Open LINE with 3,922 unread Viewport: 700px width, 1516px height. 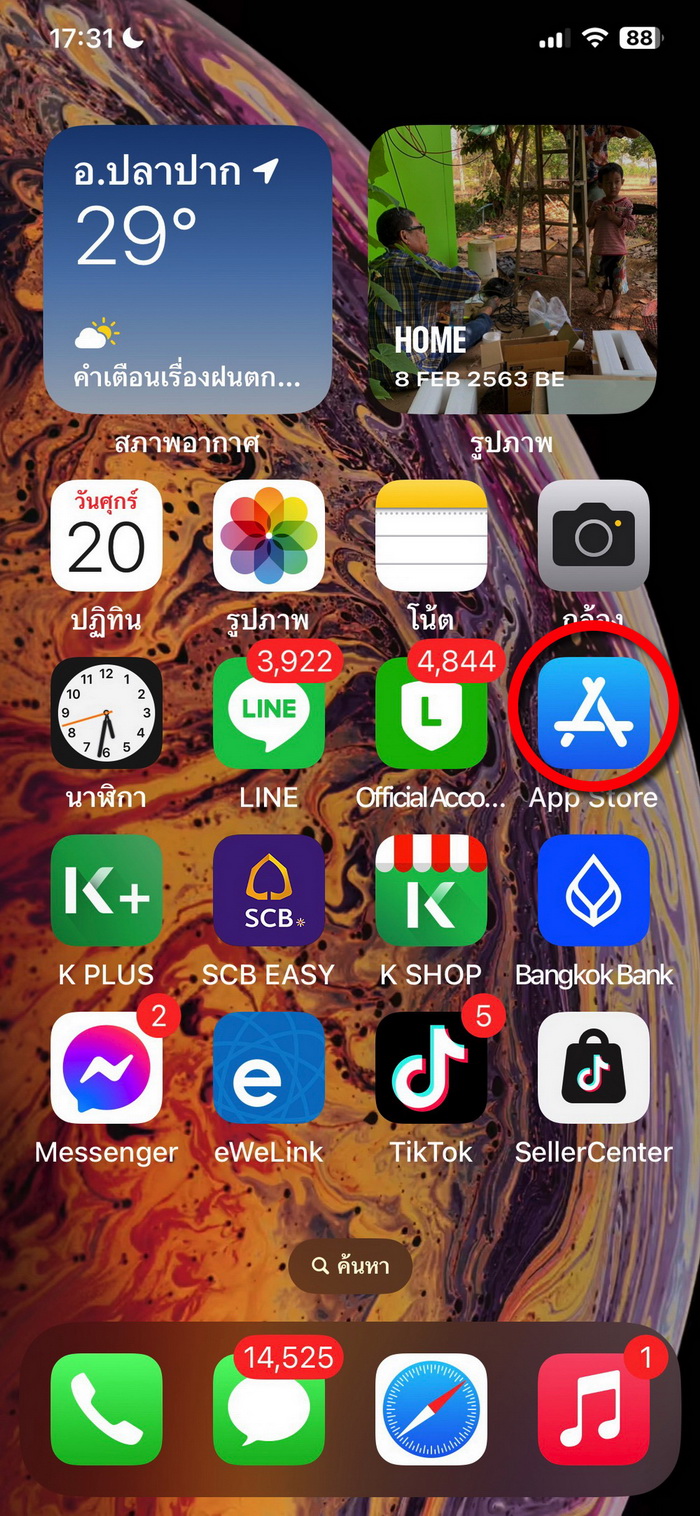(x=268, y=713)
